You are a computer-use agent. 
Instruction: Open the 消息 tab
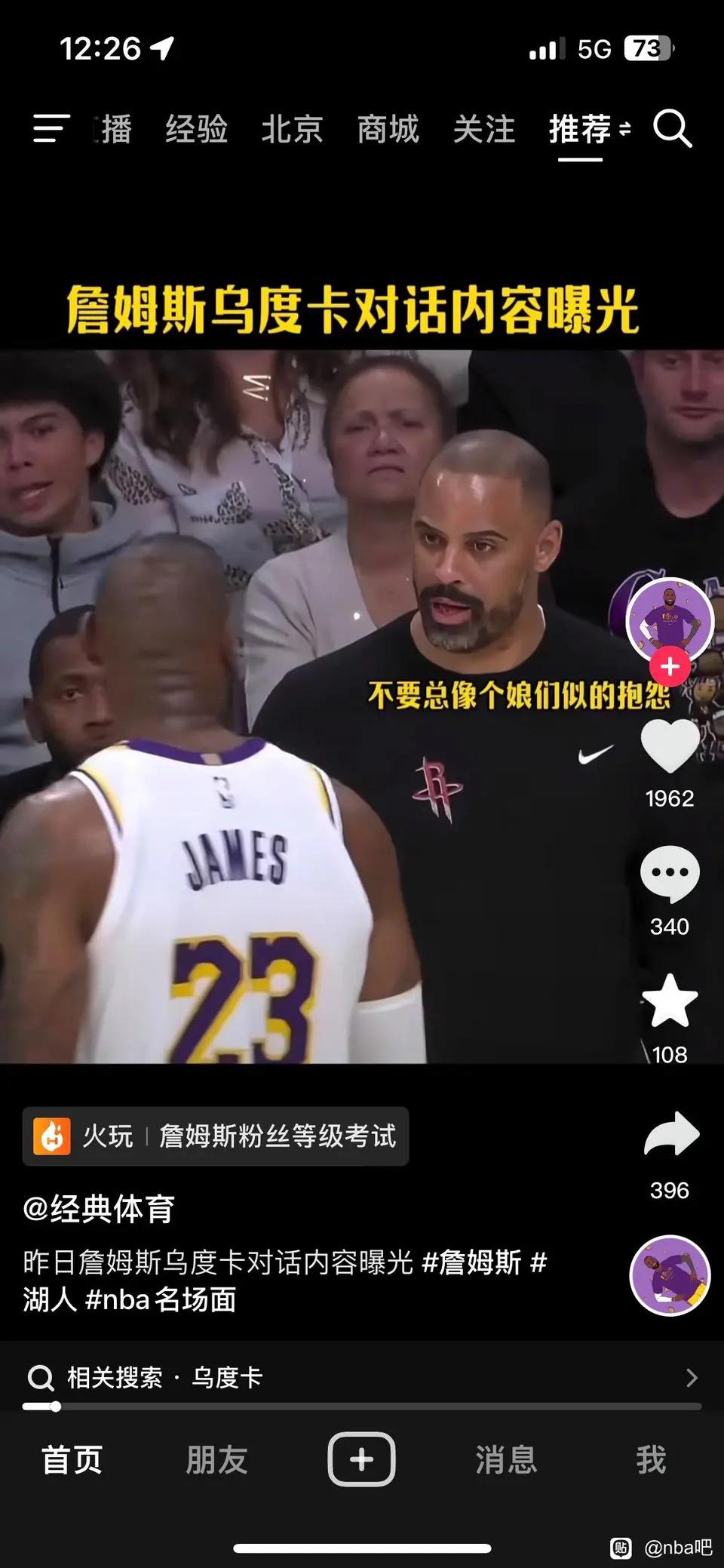click(506, 1459)
